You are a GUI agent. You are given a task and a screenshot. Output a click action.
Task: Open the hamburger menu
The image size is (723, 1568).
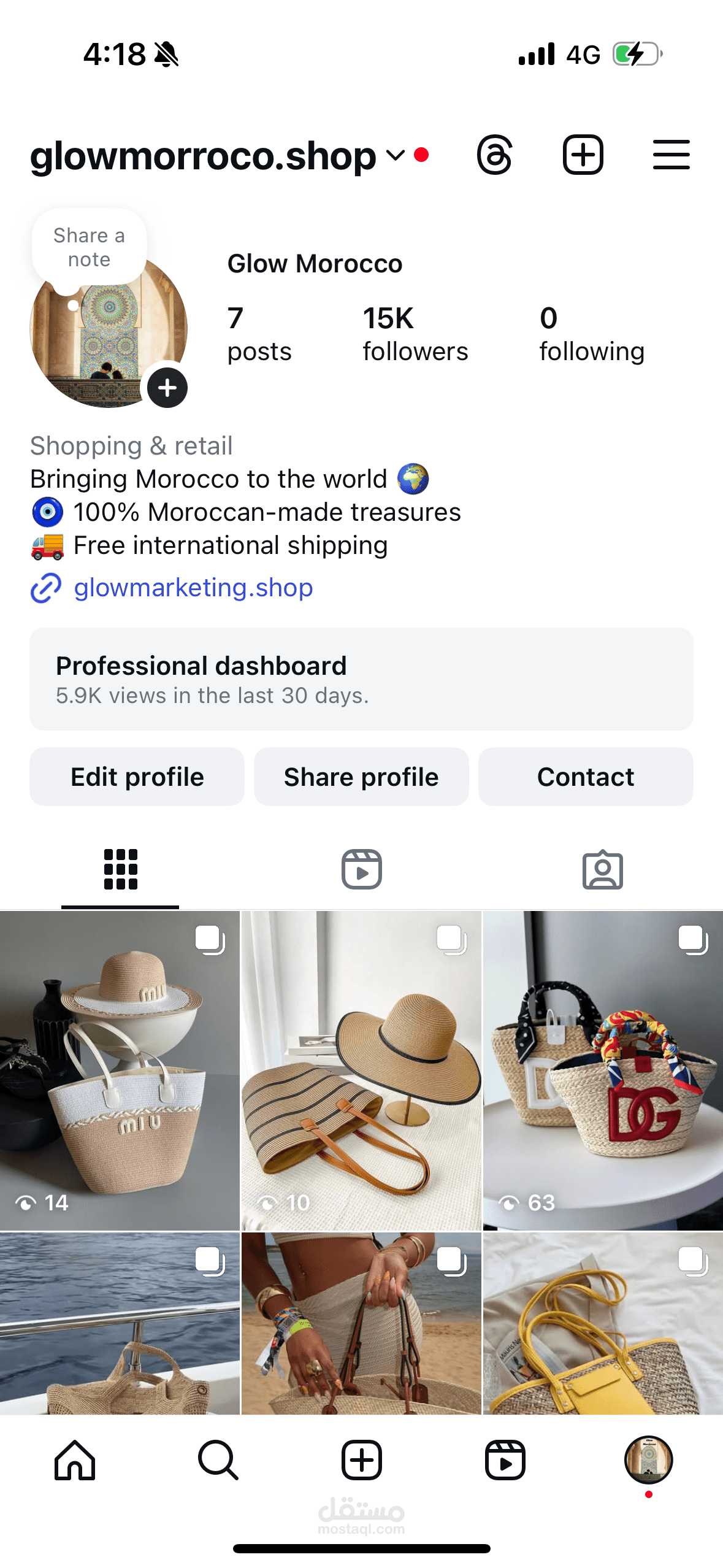(671, 155)
